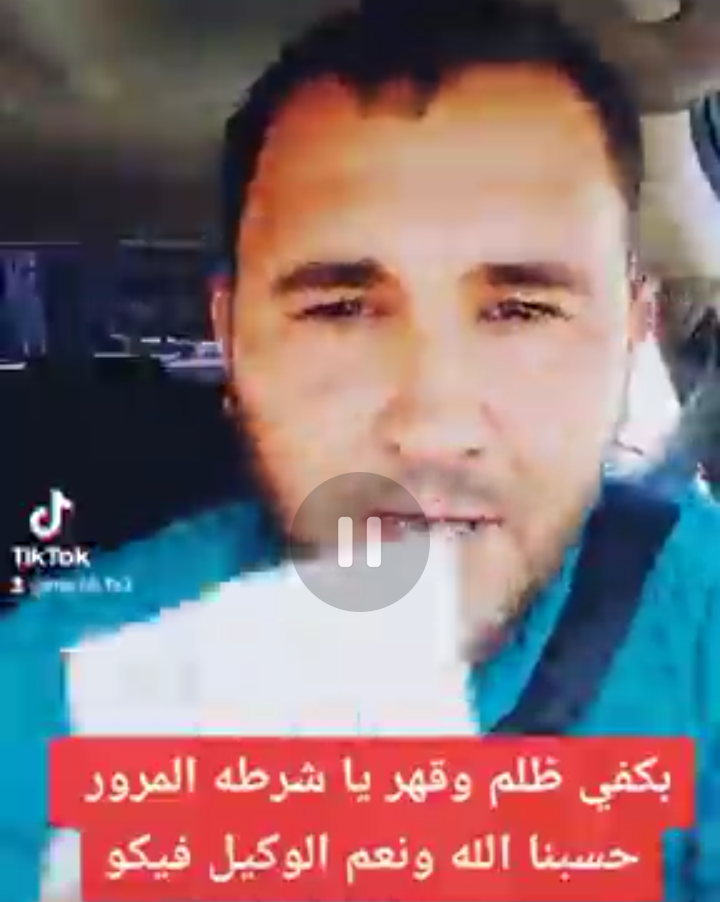Pause the playing video
This screenshot has width=720, height=902.
(360, 541)
